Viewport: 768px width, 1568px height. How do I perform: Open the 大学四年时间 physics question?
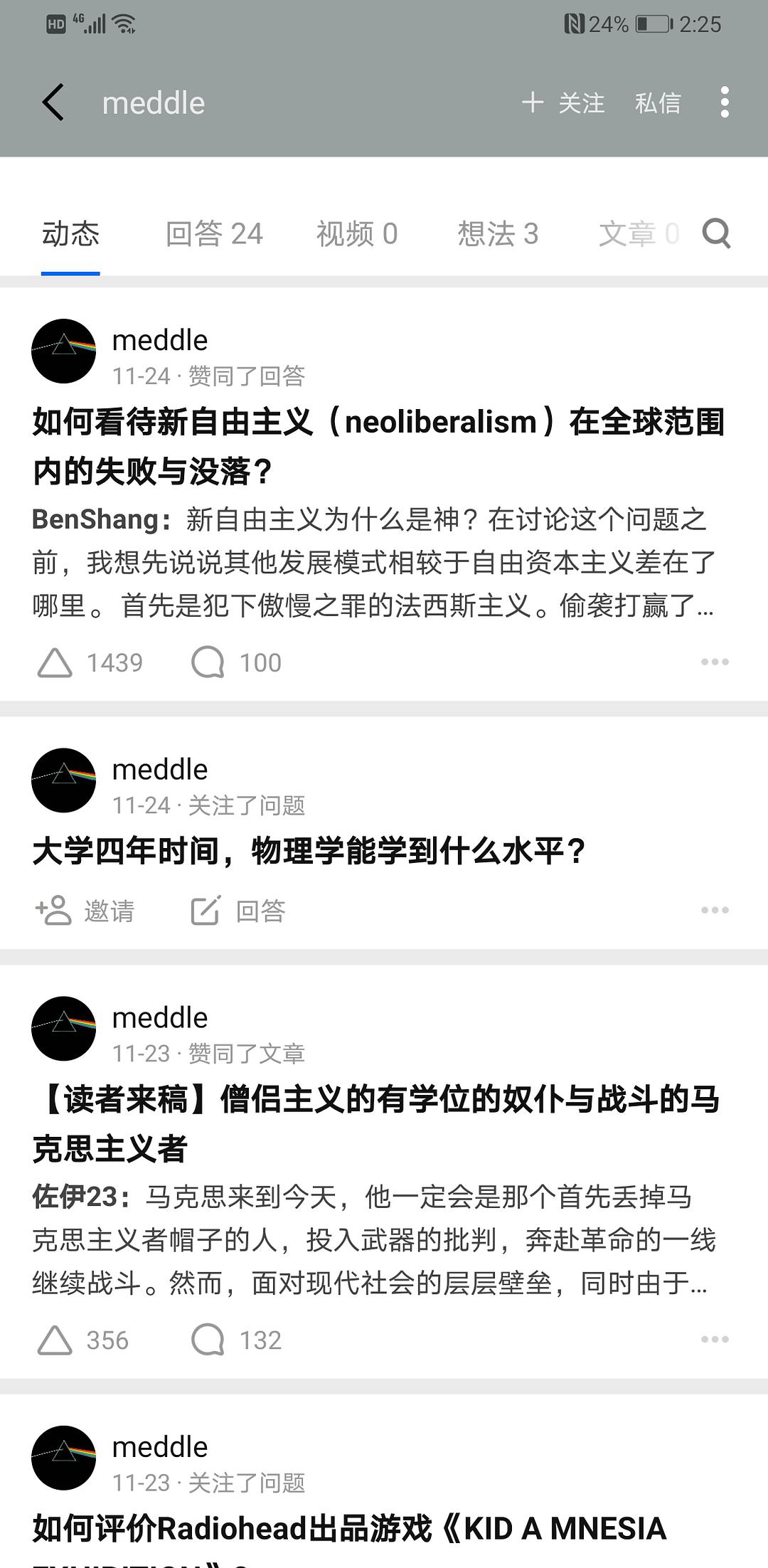[x=309, y=851]
